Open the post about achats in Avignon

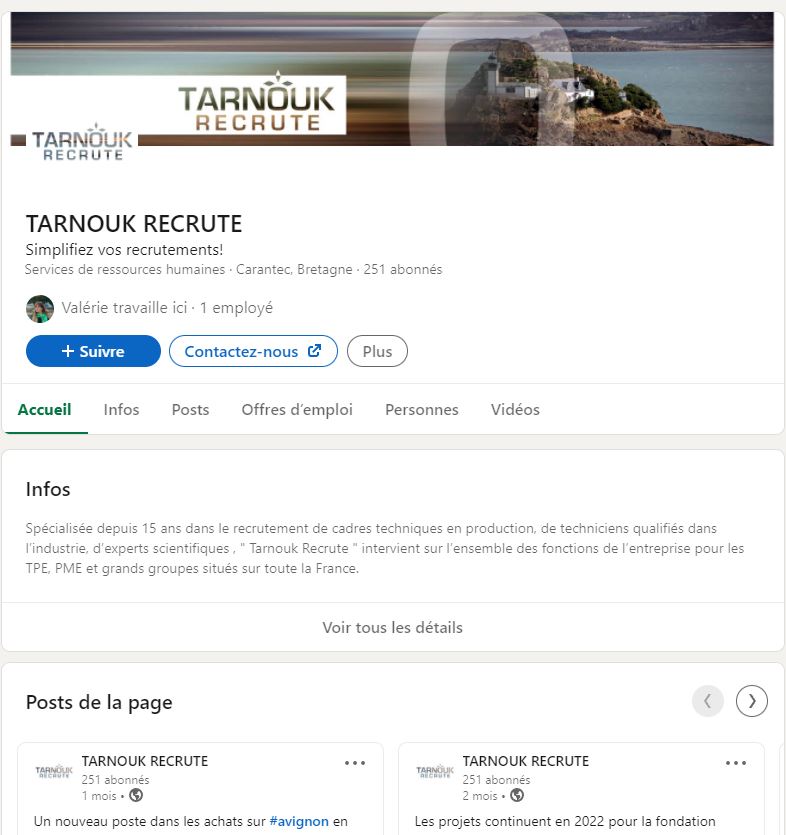[150, 822]
